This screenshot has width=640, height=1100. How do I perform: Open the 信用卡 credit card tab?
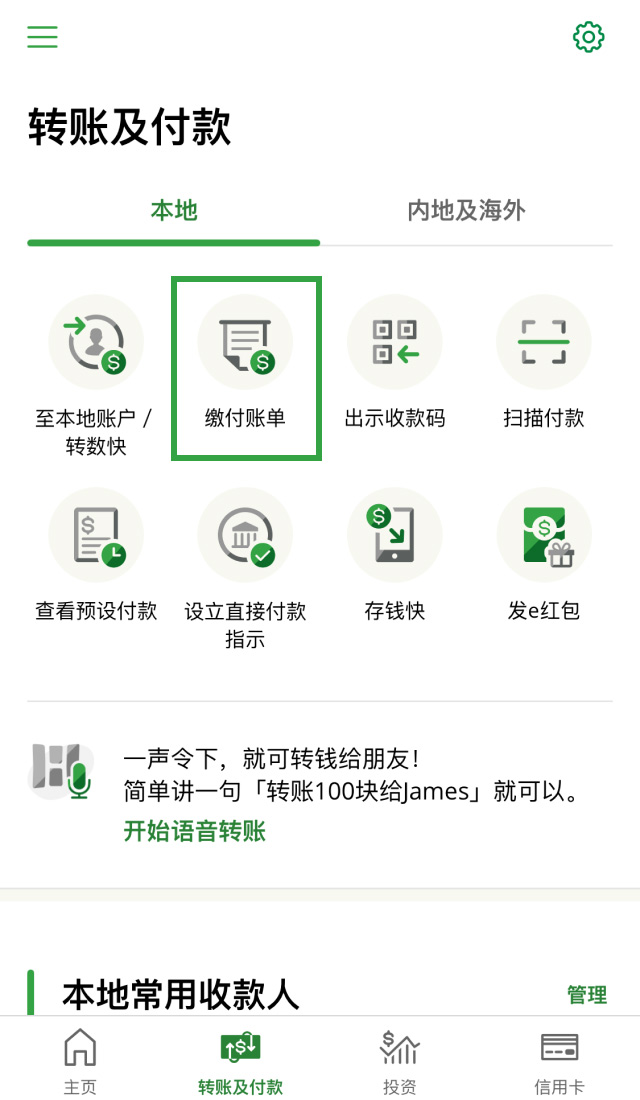pos(559,1062)
